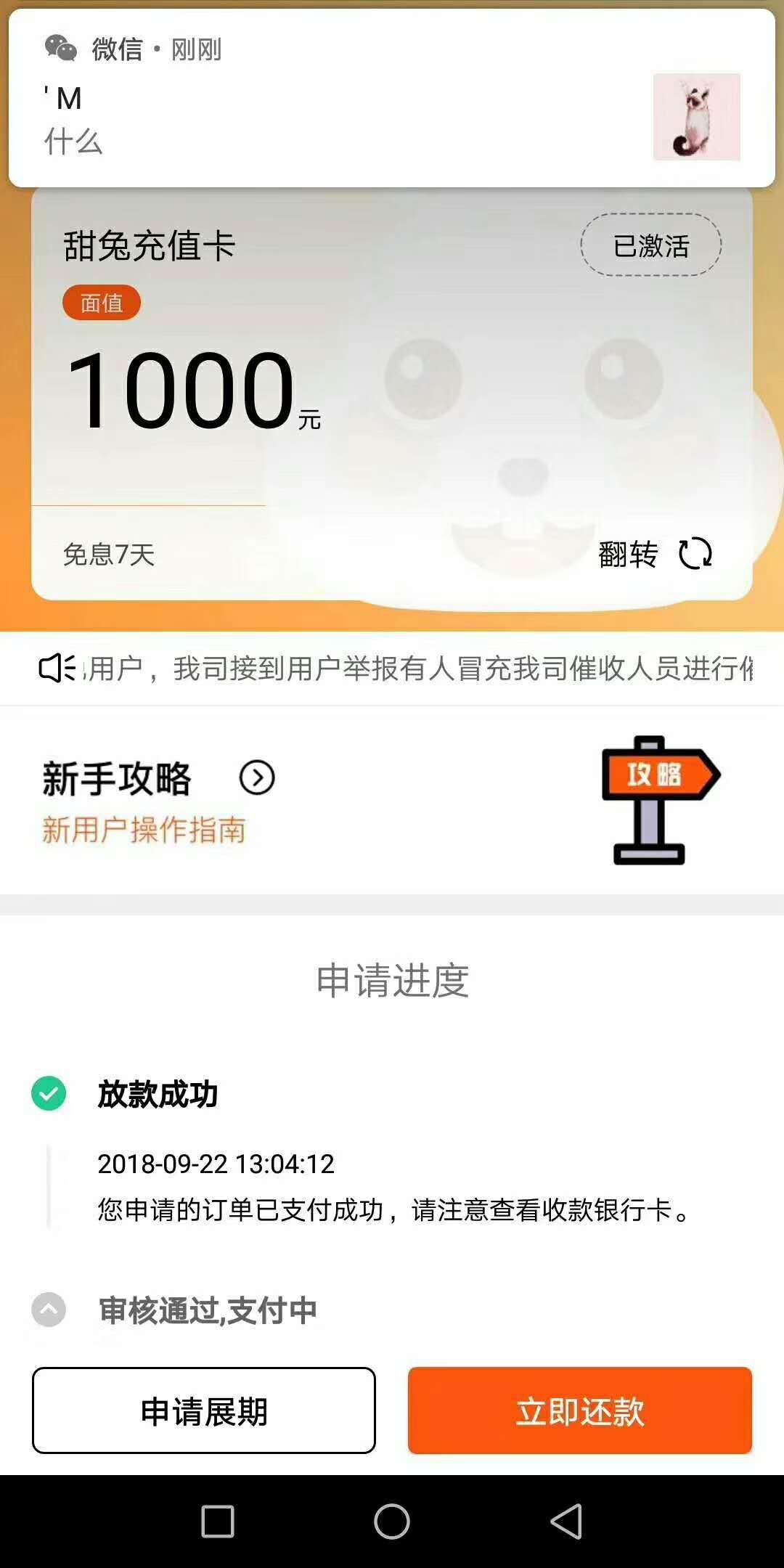Go to the home screen
Viewport: 784px width, 1568px height.
tap(392, 1522)
